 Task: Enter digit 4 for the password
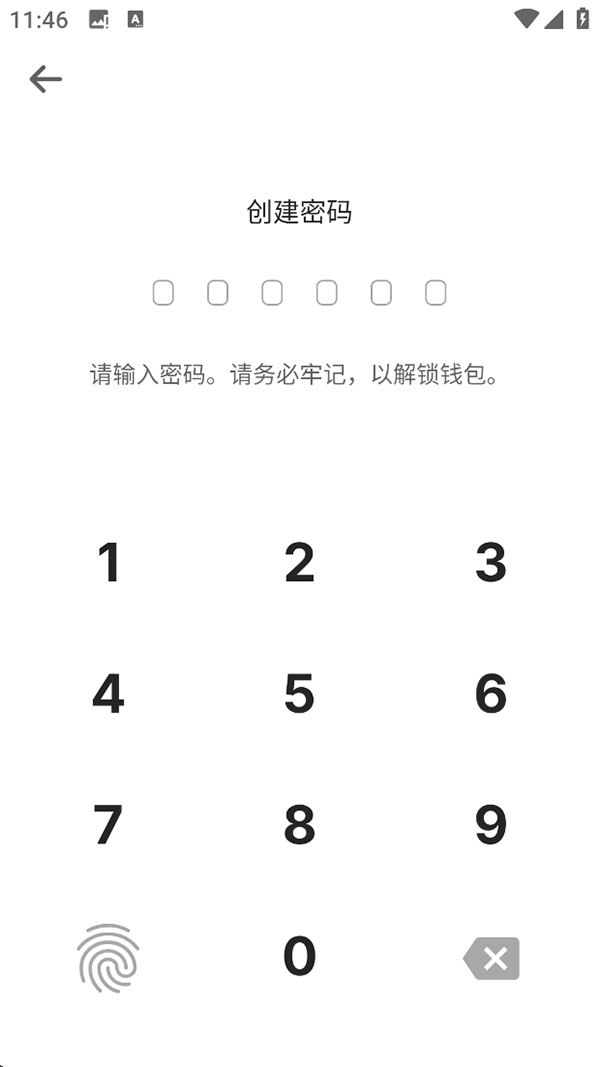(108, 694)
